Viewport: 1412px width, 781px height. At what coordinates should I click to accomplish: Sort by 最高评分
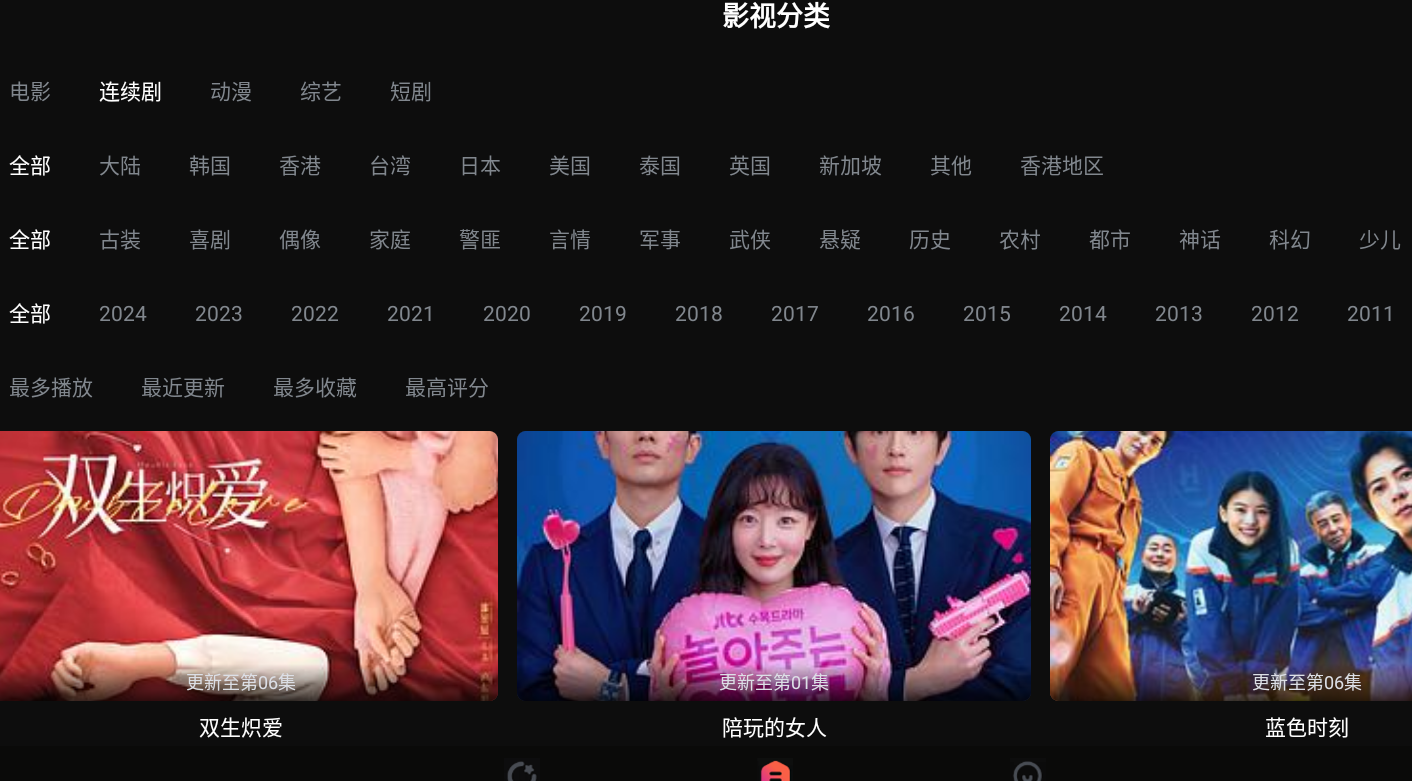pos(447,388)
